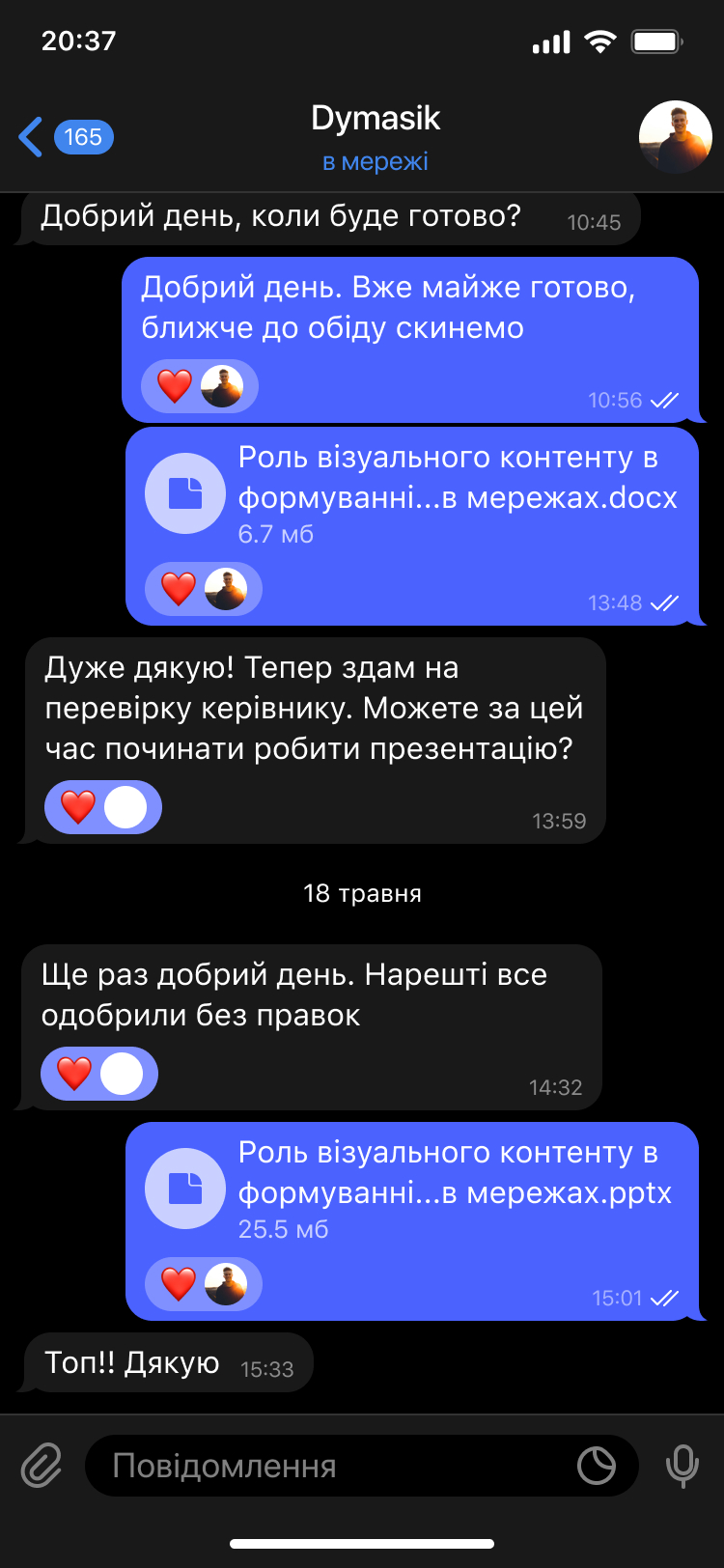Tap heart reaction under the docx file
Image resolution: width=724 pixels, height=1568 pixels.
[179, 589]
